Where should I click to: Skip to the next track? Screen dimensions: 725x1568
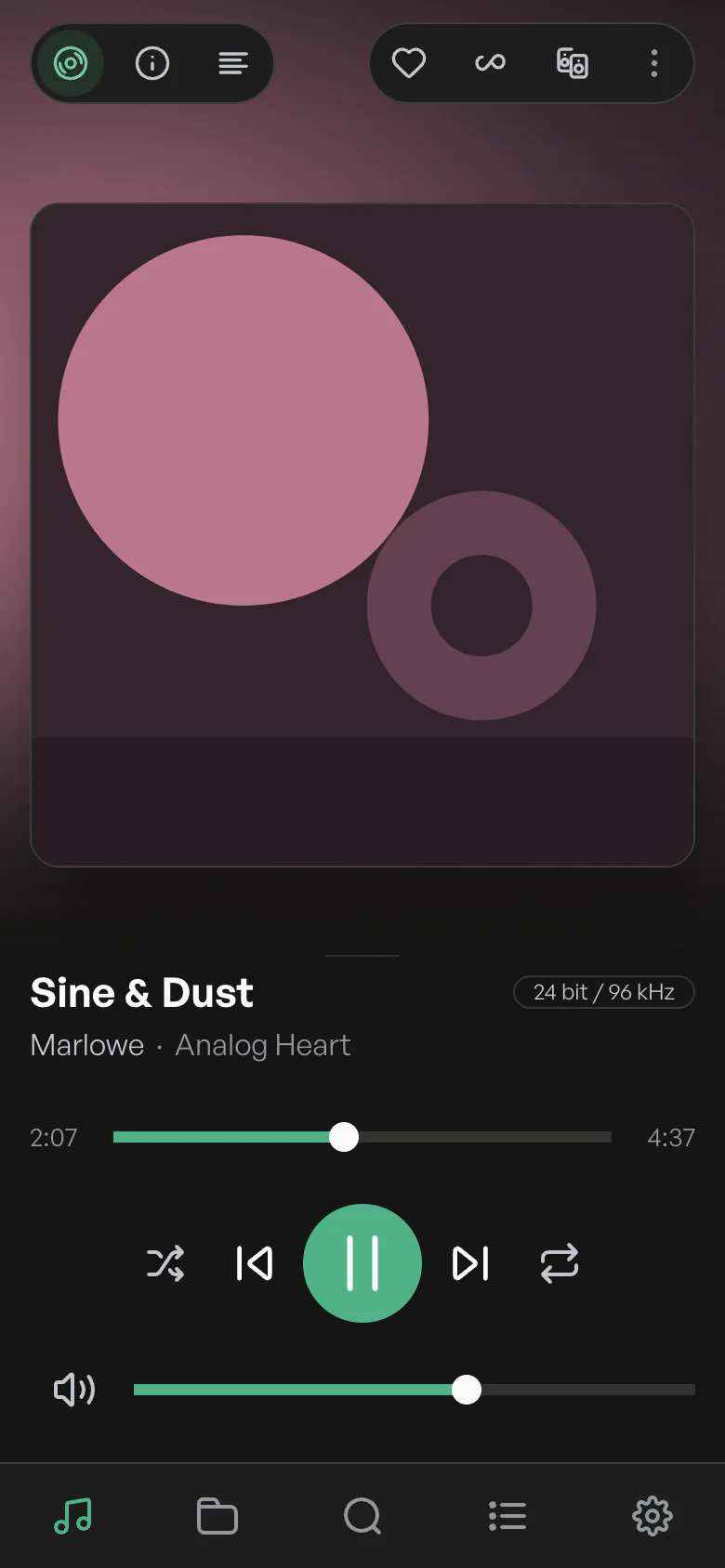470,1263
